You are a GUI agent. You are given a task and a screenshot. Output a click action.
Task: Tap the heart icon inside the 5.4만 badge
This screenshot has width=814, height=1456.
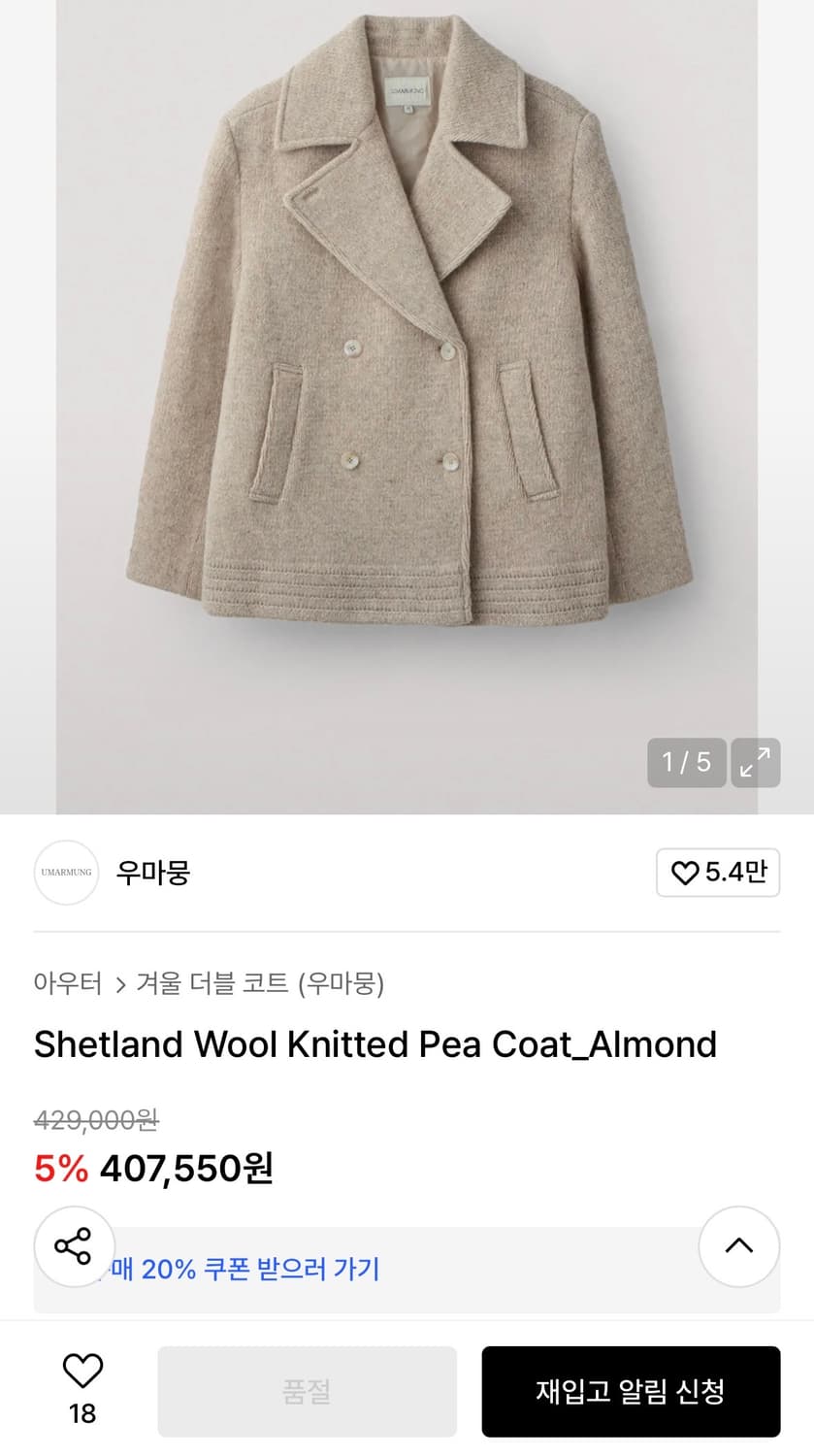tap(687, 873)
